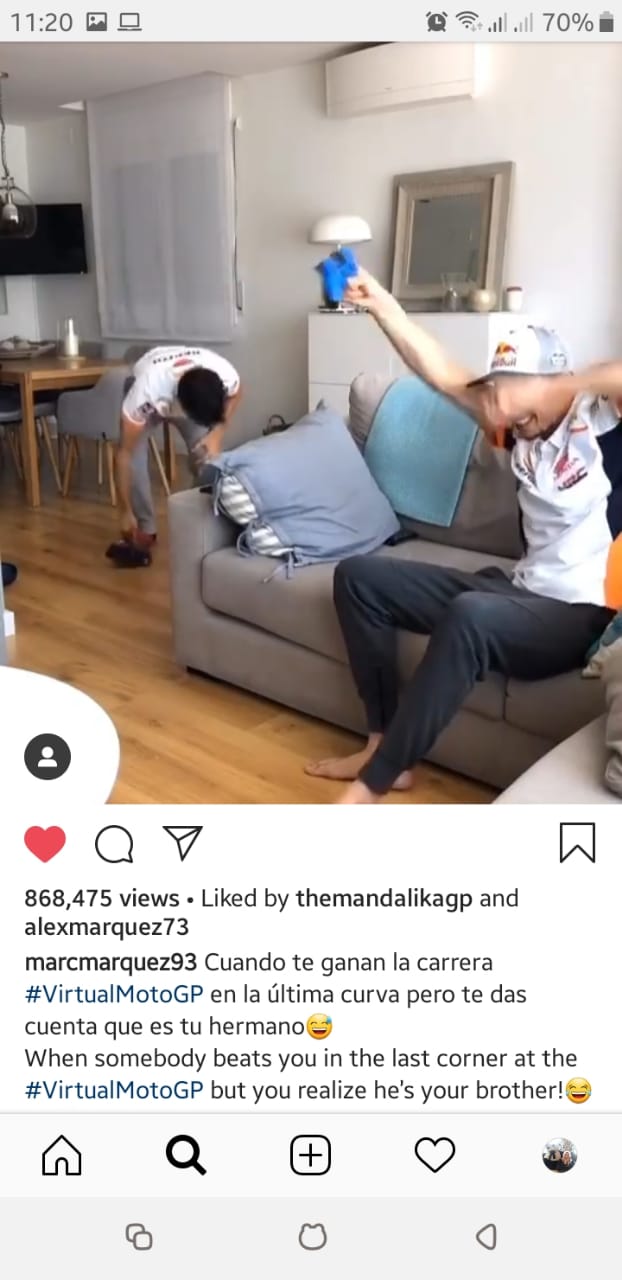View tagged people on the video
The height and width of the screenshot is (1280, 622).
47,757
